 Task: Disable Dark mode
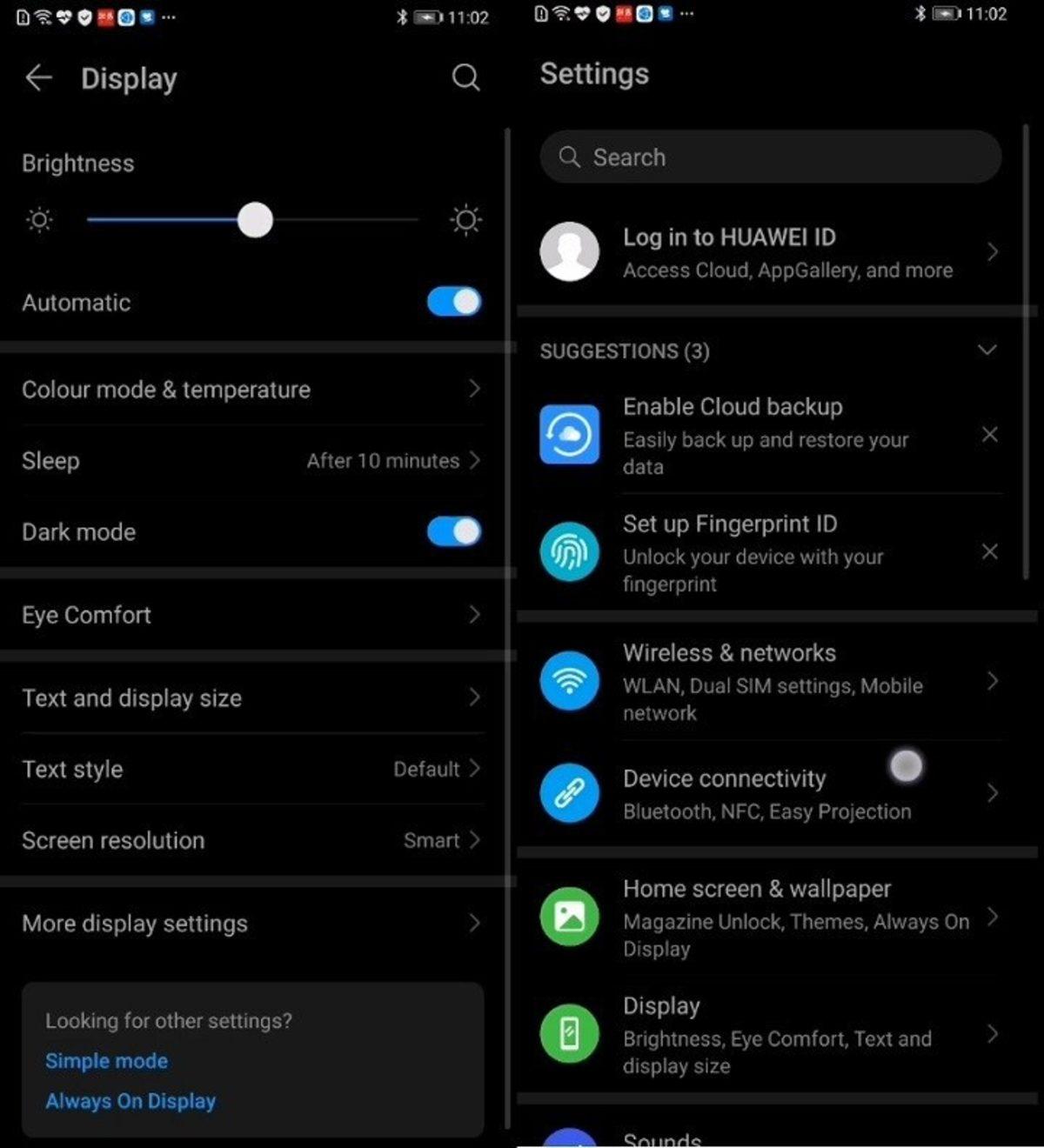(x=453, y=531)
